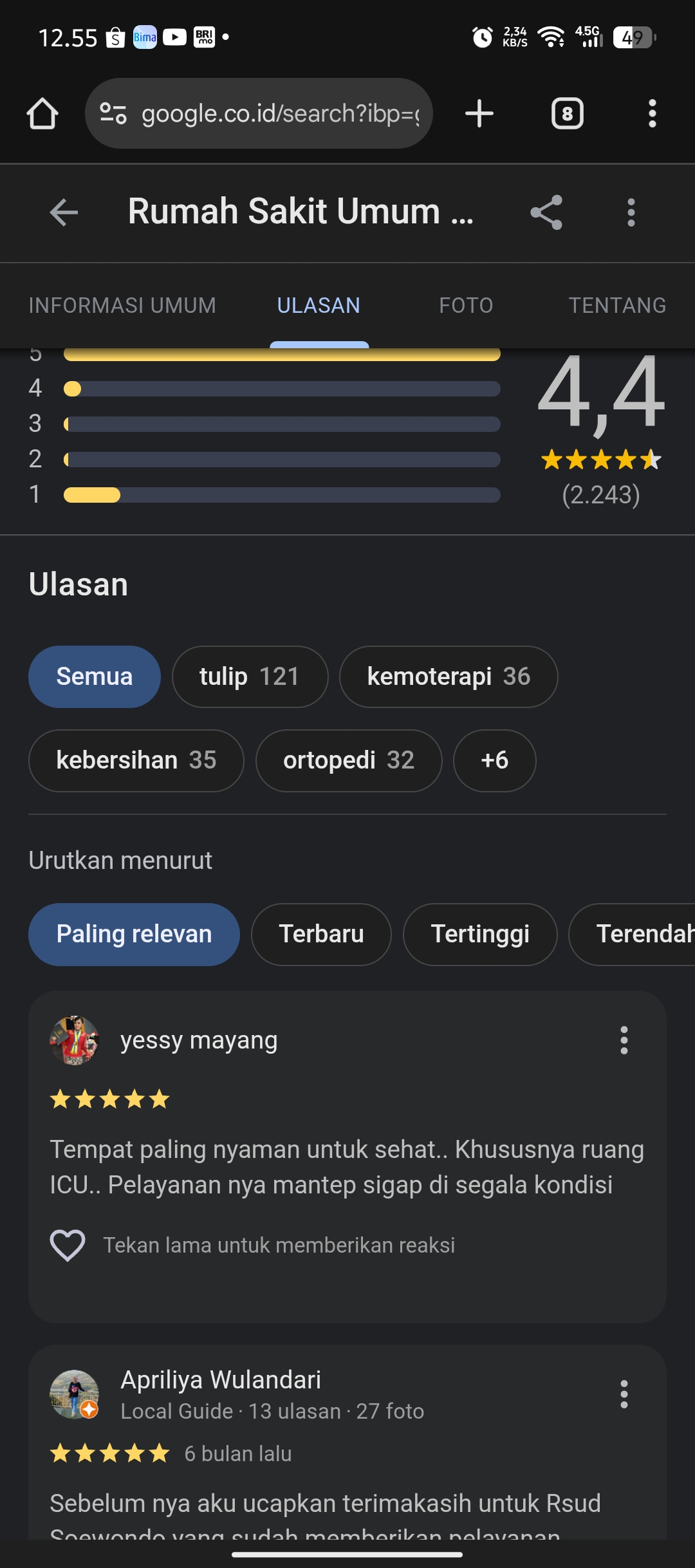Open the hospital page overflow menu
This screenshot has width=695, height=1568.
[x=631, y=212]
